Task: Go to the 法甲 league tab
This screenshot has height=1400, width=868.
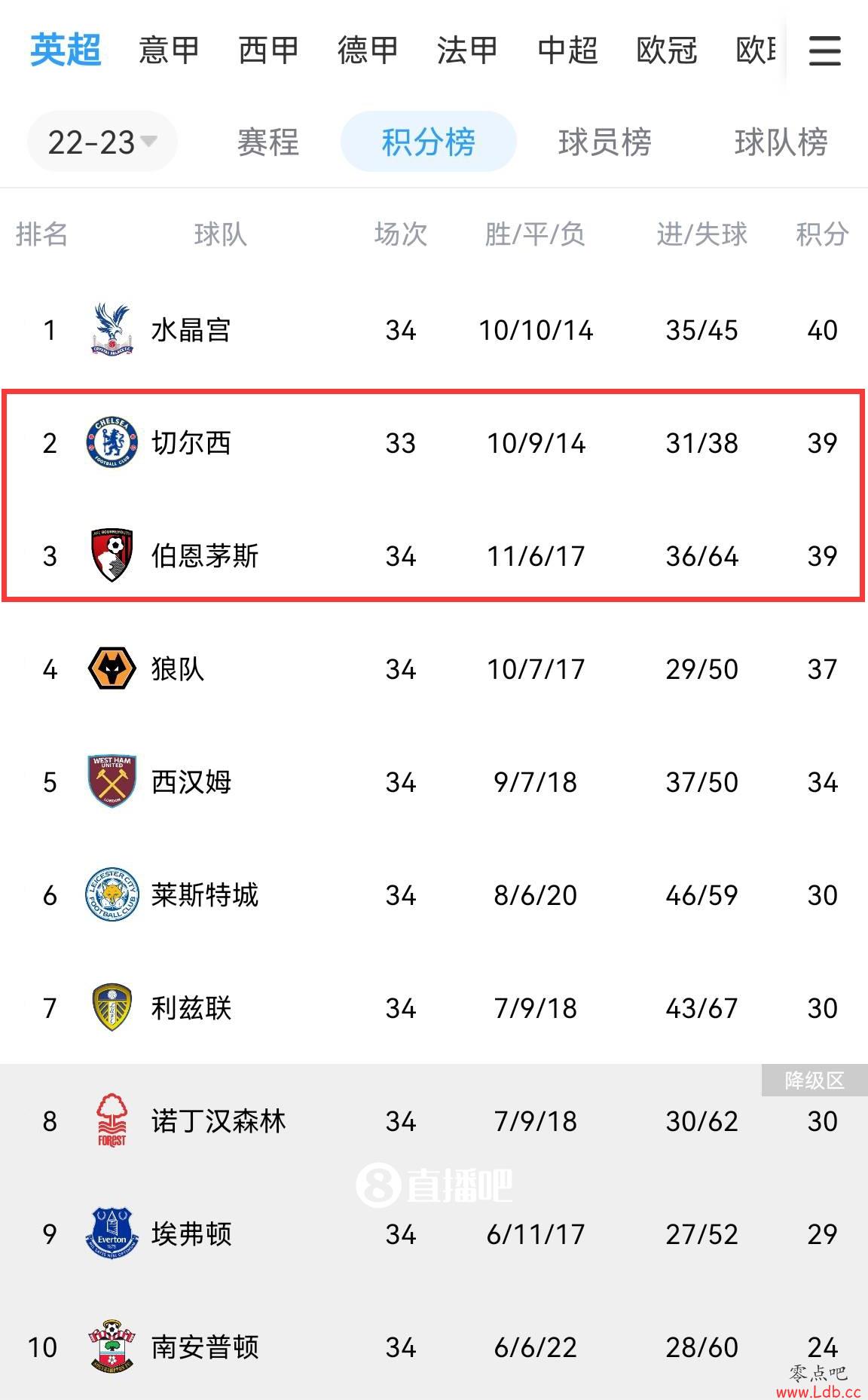Action: point(467,50)
